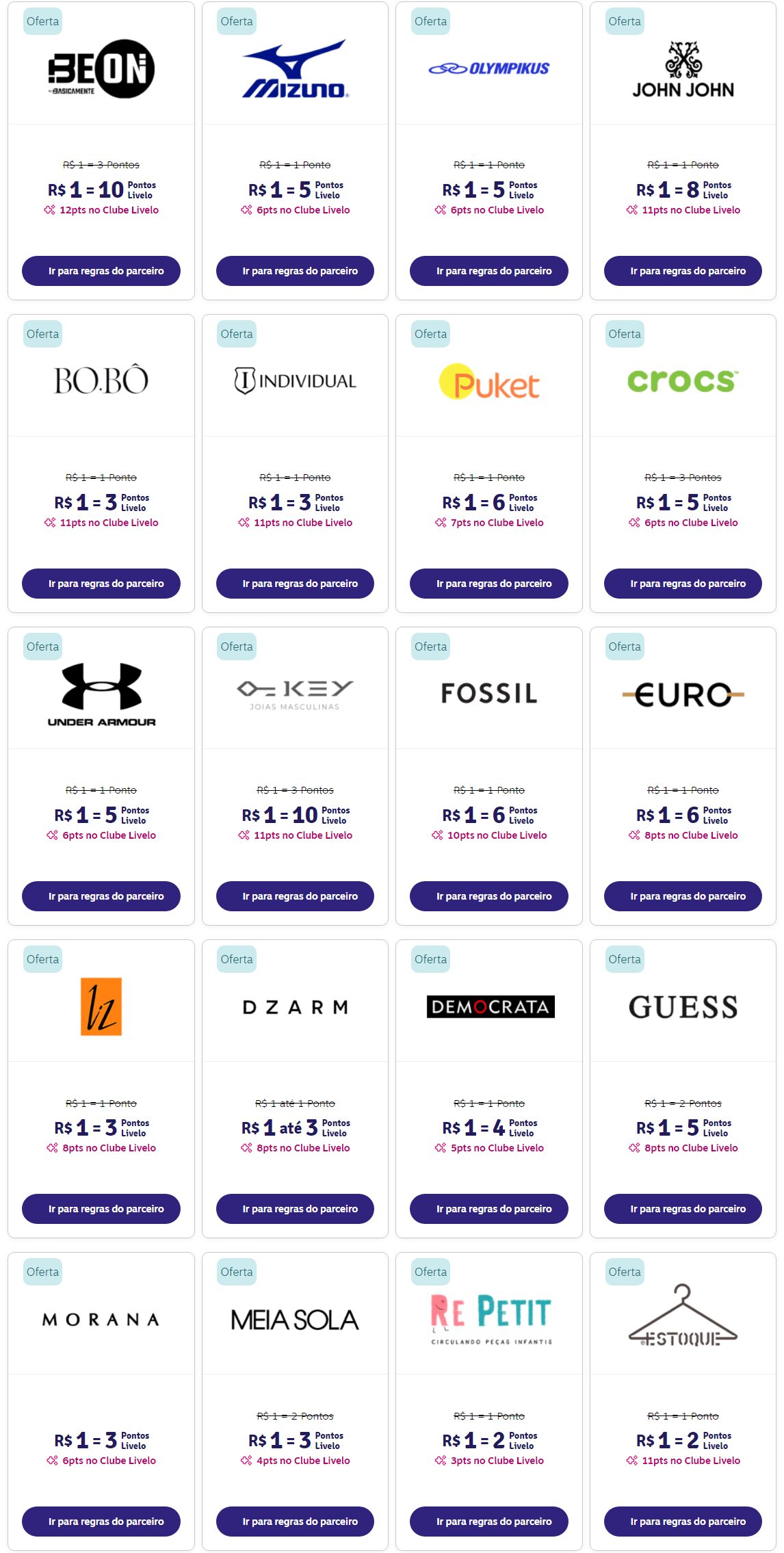Open partner rules for BeOn
This screenshot has height=1553, width=784.
pyautogui.click(x=101, y=271)
